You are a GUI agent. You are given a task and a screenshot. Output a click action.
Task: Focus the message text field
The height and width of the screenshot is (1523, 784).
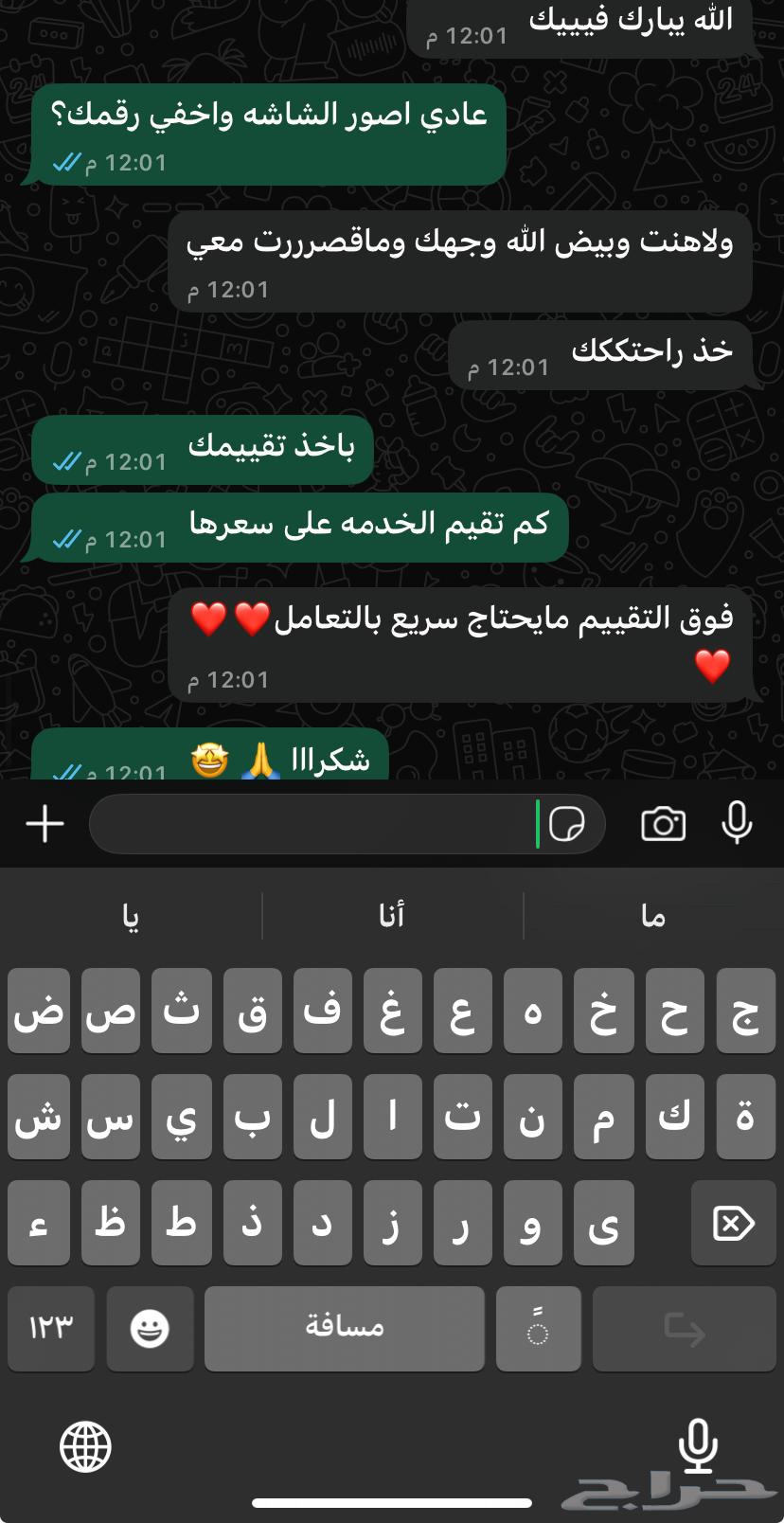point(312,823)
